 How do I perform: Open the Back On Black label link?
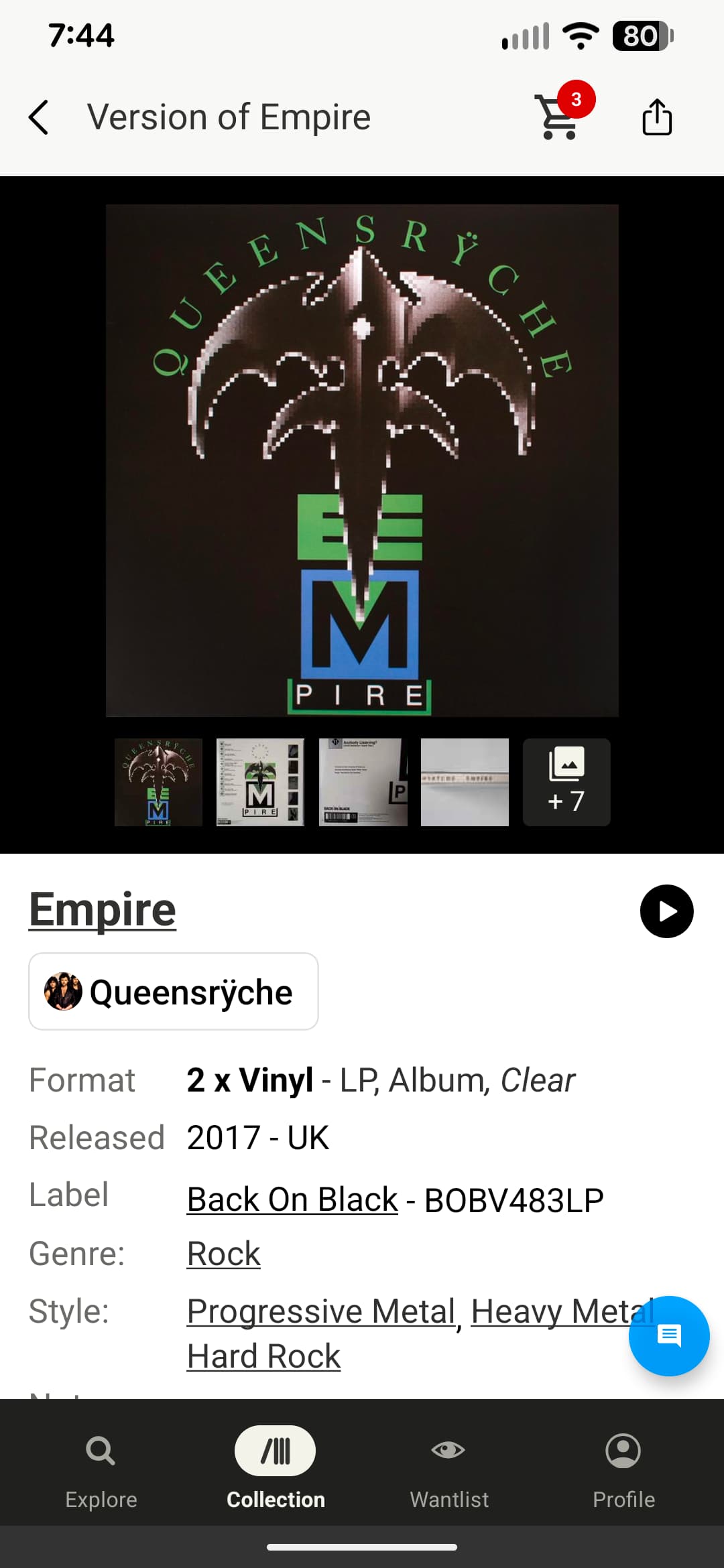click(292, 1199)
